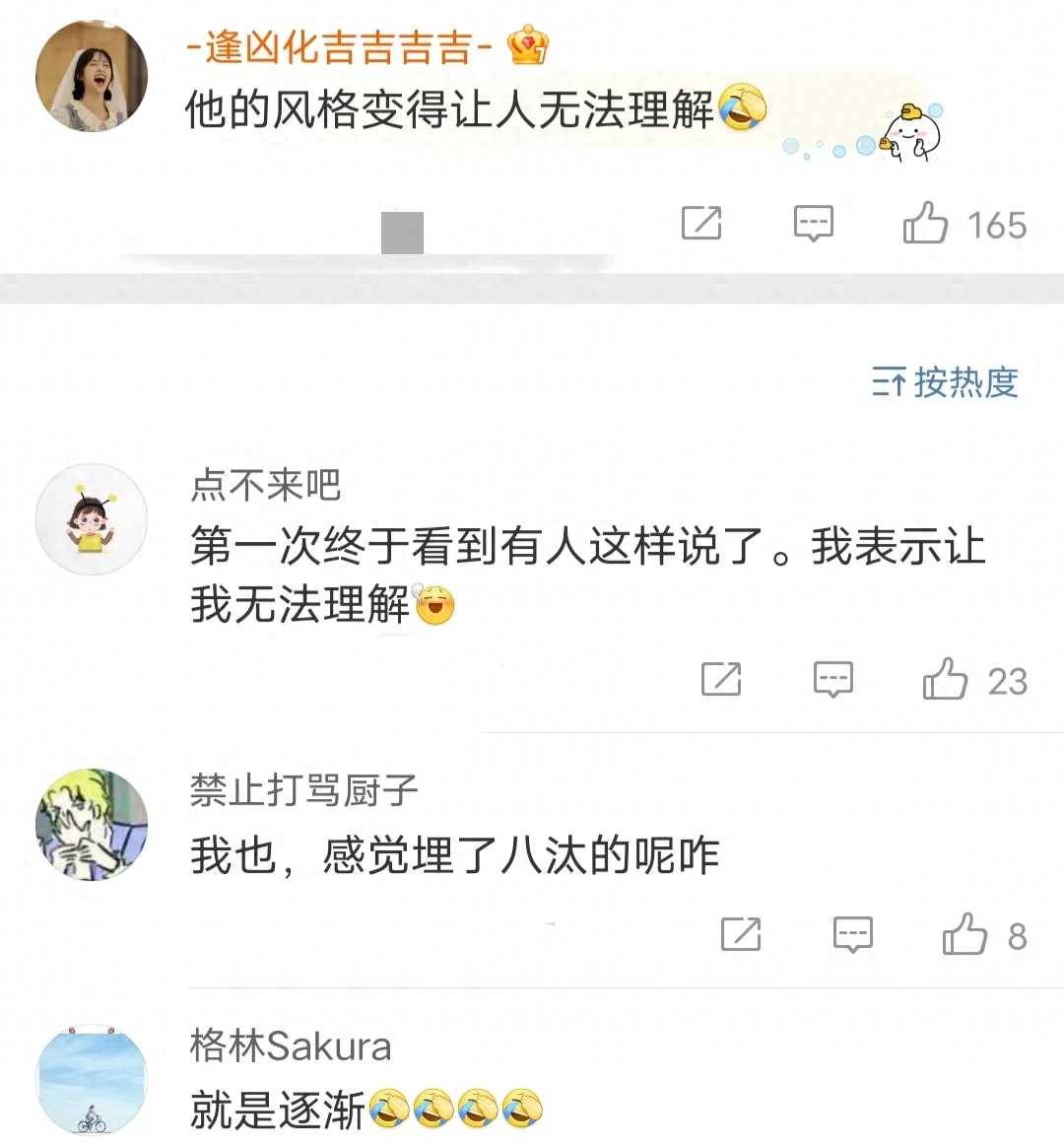Viewport: 1064px width, 1146px height.
Task: Open the username 禁止打骂厨子
Action: click(304, 790)
